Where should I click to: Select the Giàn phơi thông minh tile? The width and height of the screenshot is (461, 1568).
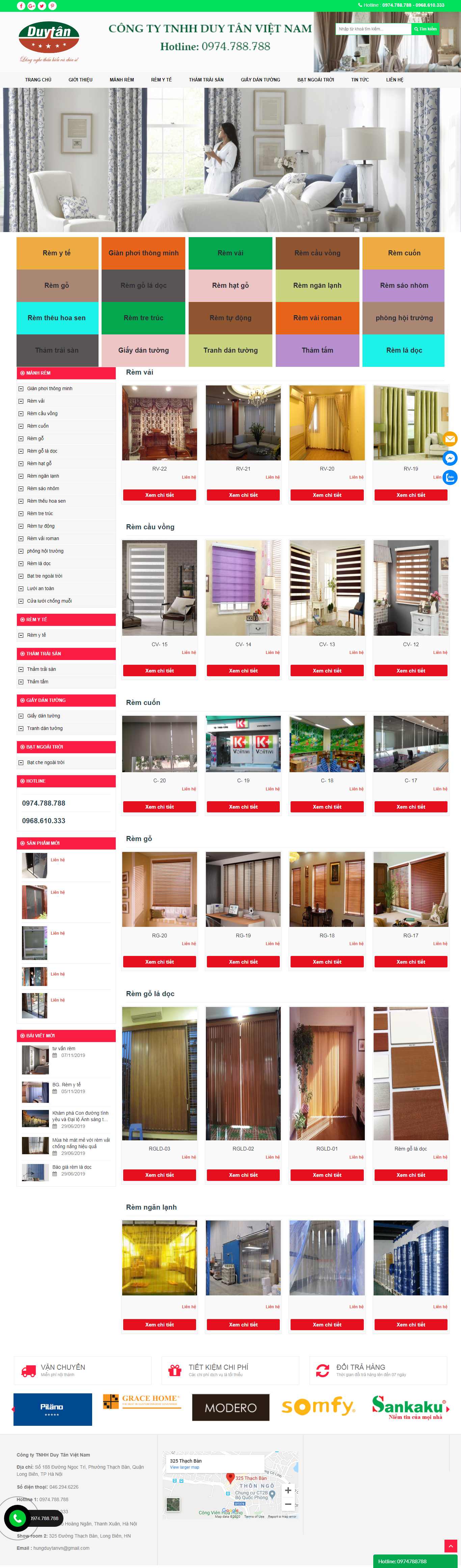pyautogui.click(x=143, y=253)
